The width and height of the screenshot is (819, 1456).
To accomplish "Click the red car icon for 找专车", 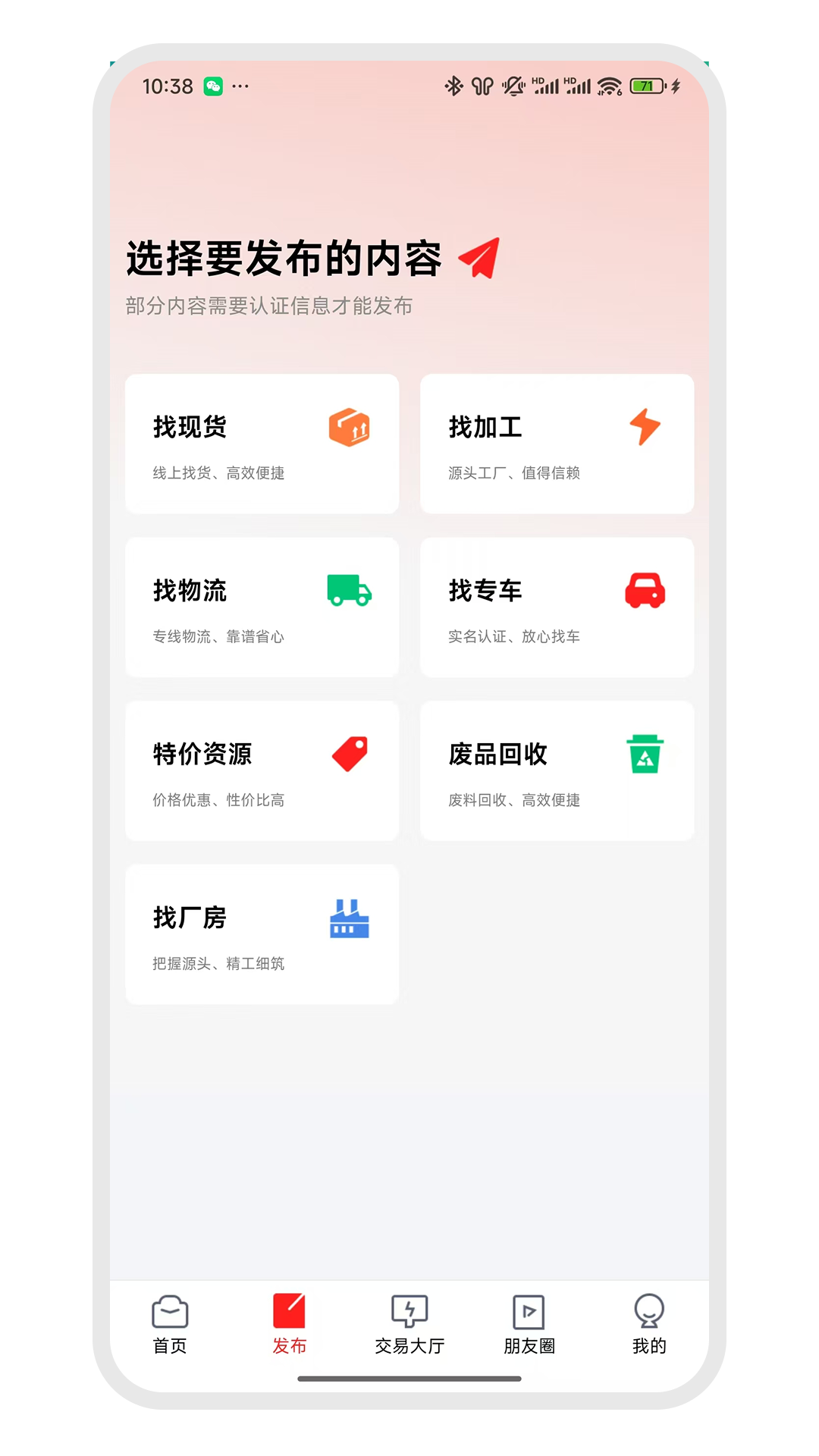I will click(644, 591).
